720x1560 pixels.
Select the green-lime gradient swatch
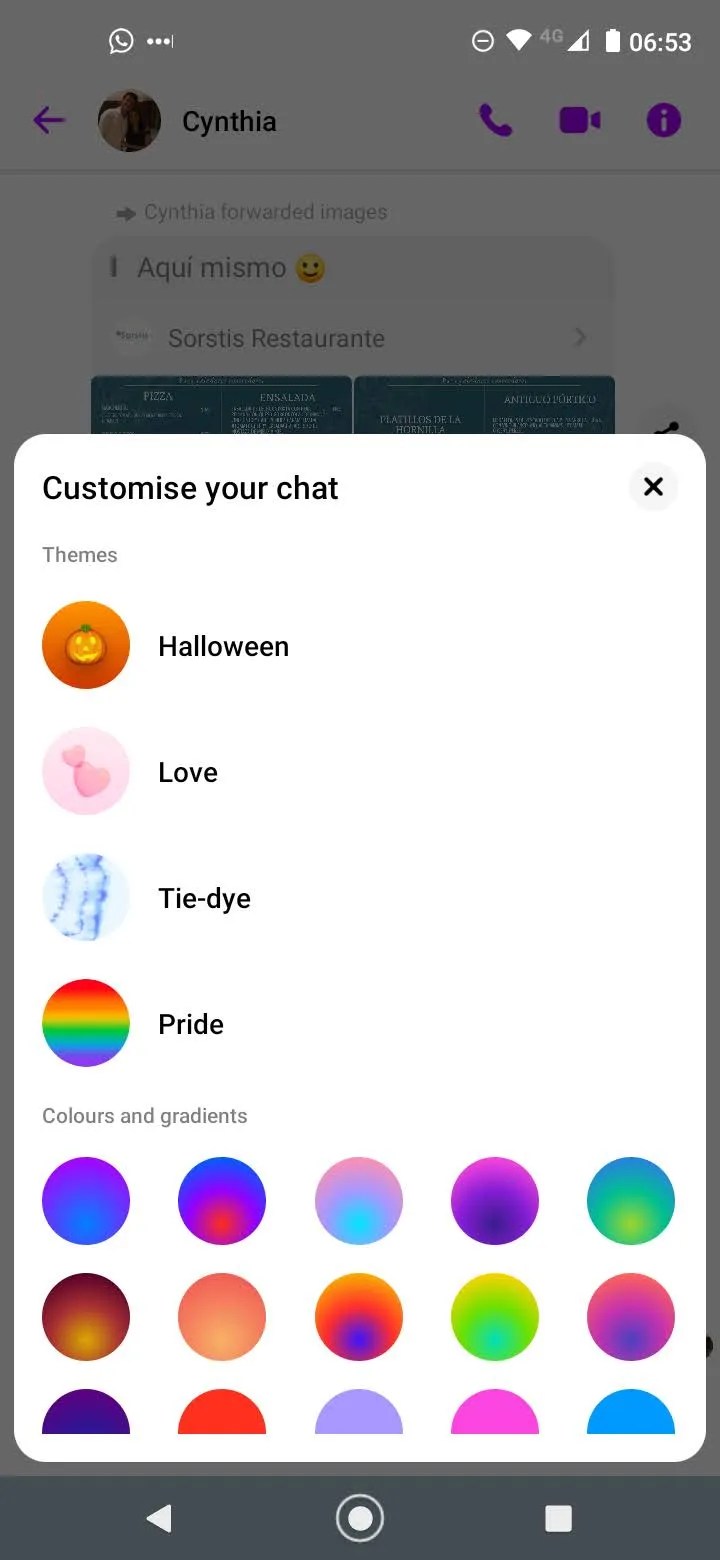click(x=495, y=1317)
